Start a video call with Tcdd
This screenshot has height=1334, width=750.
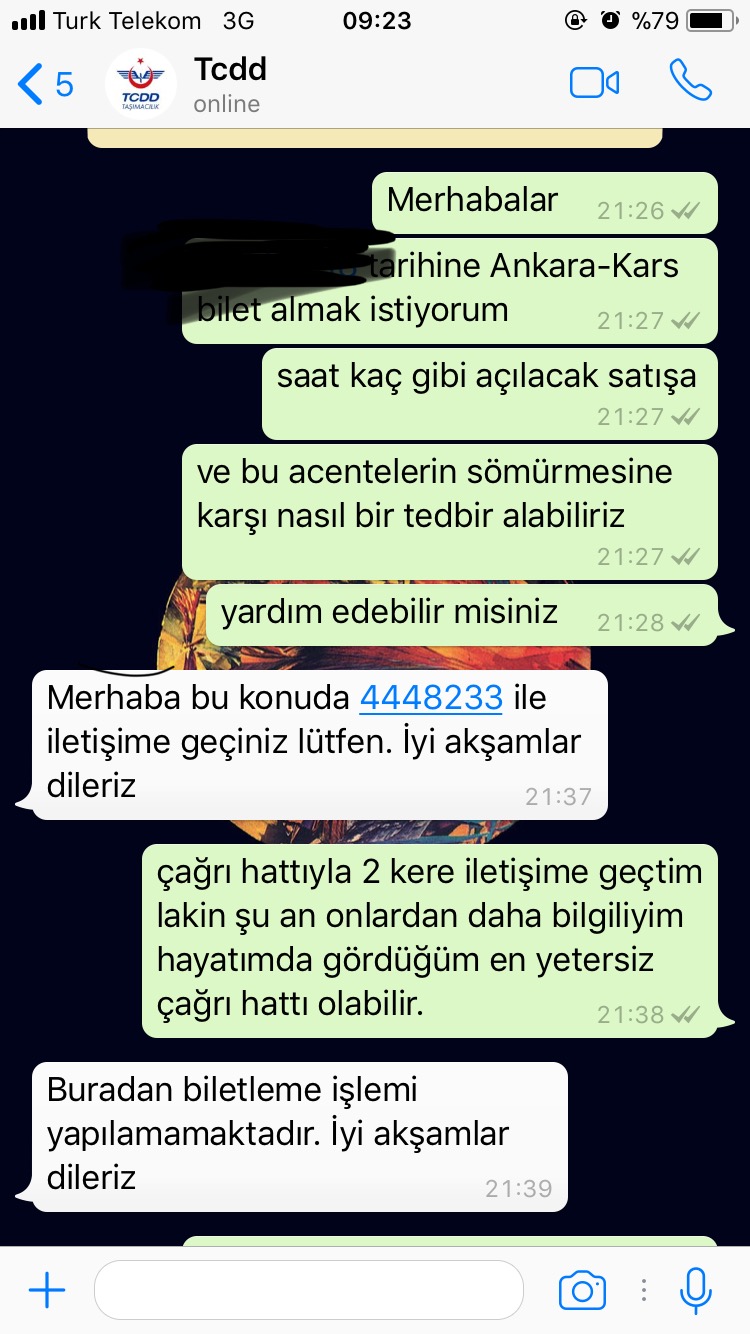pos(594,83)
